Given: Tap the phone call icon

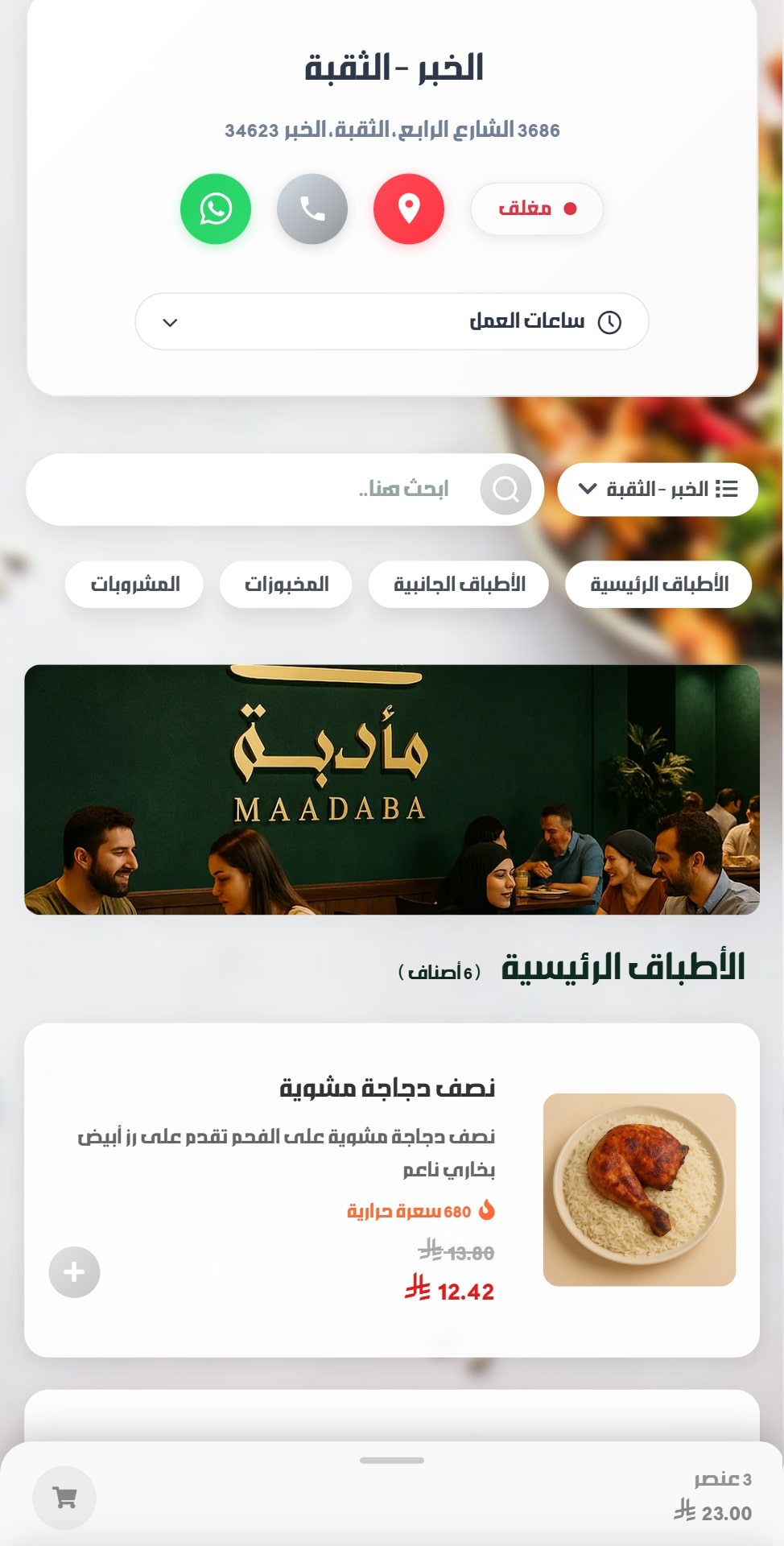Looking at the screenshot, I should click(312, 209).
